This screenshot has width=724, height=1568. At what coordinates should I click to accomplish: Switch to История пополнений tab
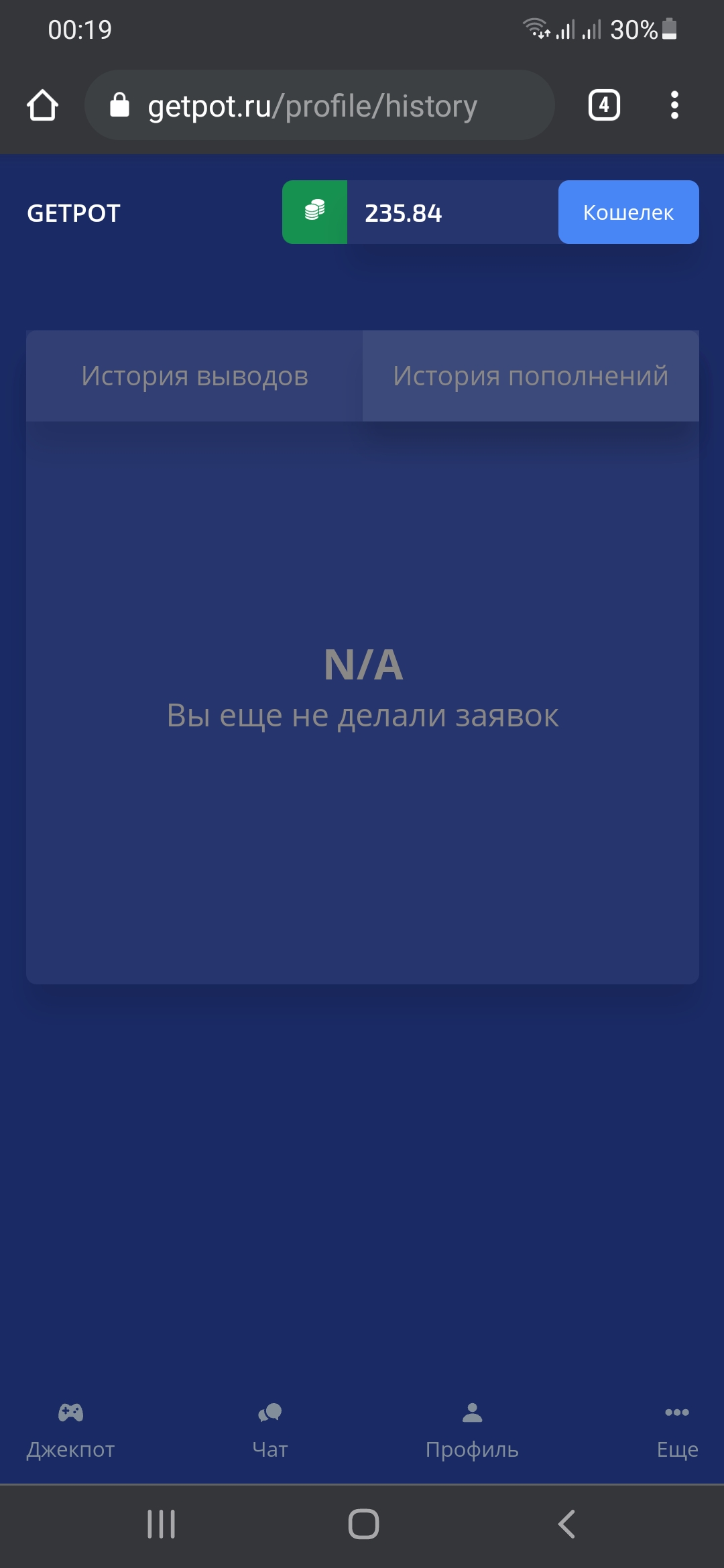click(x=530, y=376)
